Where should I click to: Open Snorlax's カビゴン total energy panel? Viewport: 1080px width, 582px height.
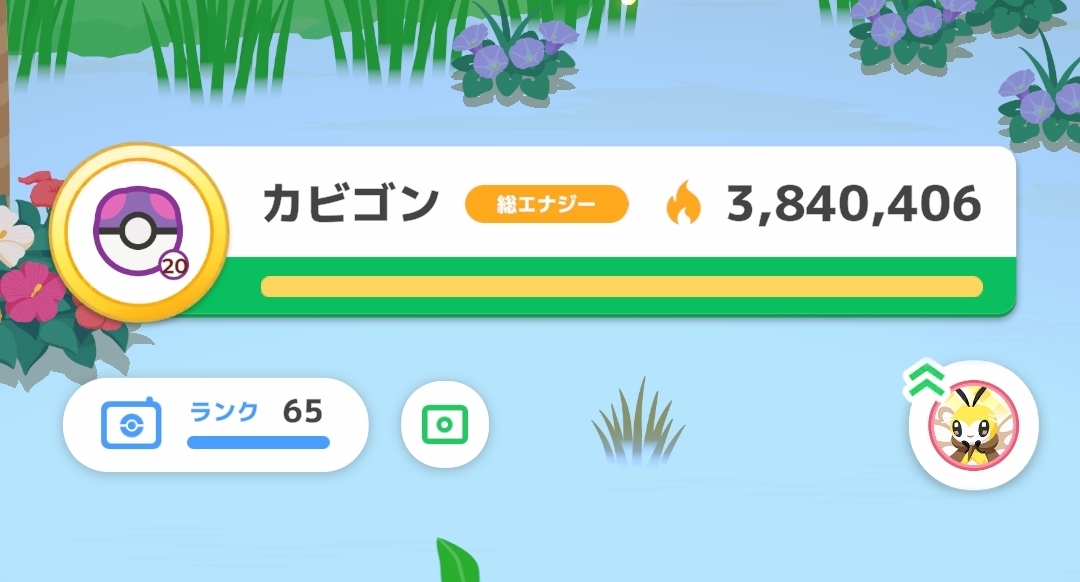point(620,230)
